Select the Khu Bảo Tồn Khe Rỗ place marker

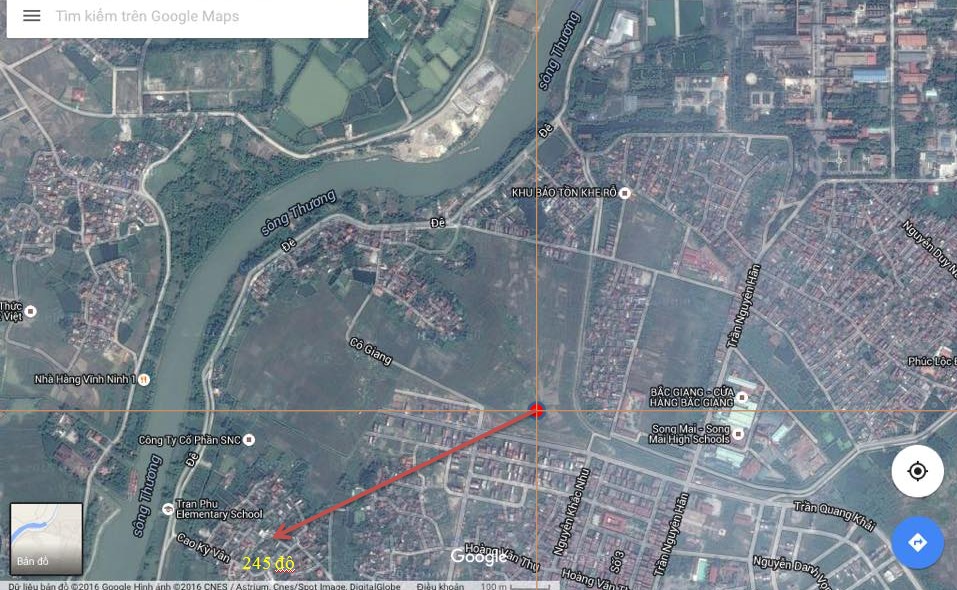625,192
